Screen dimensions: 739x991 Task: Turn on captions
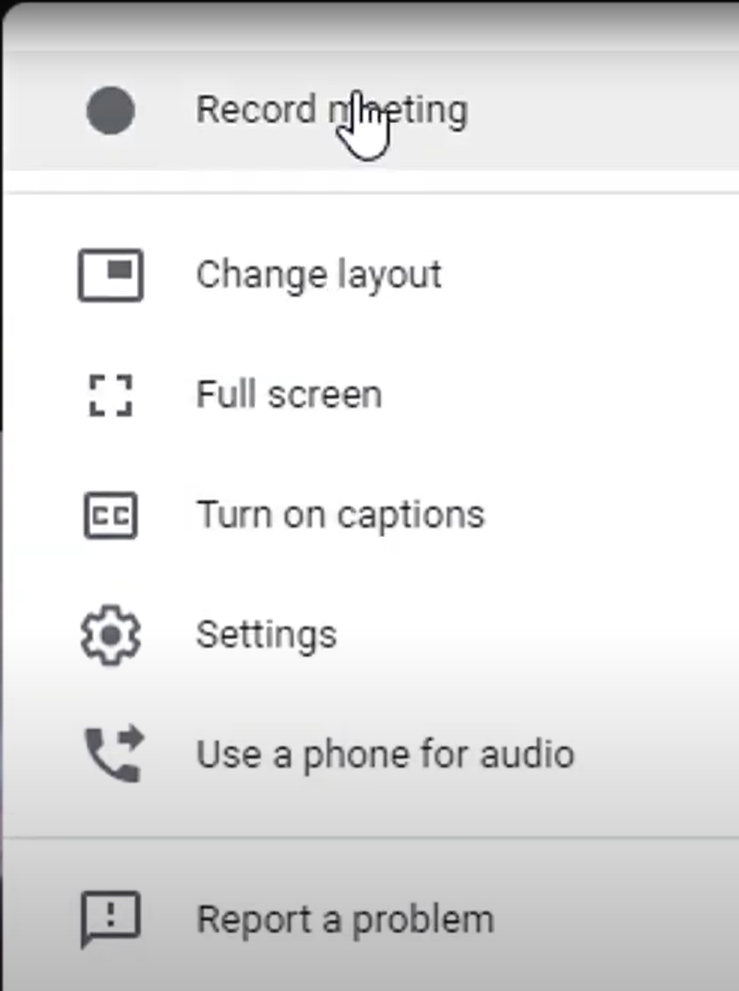(x=340, y=515)
